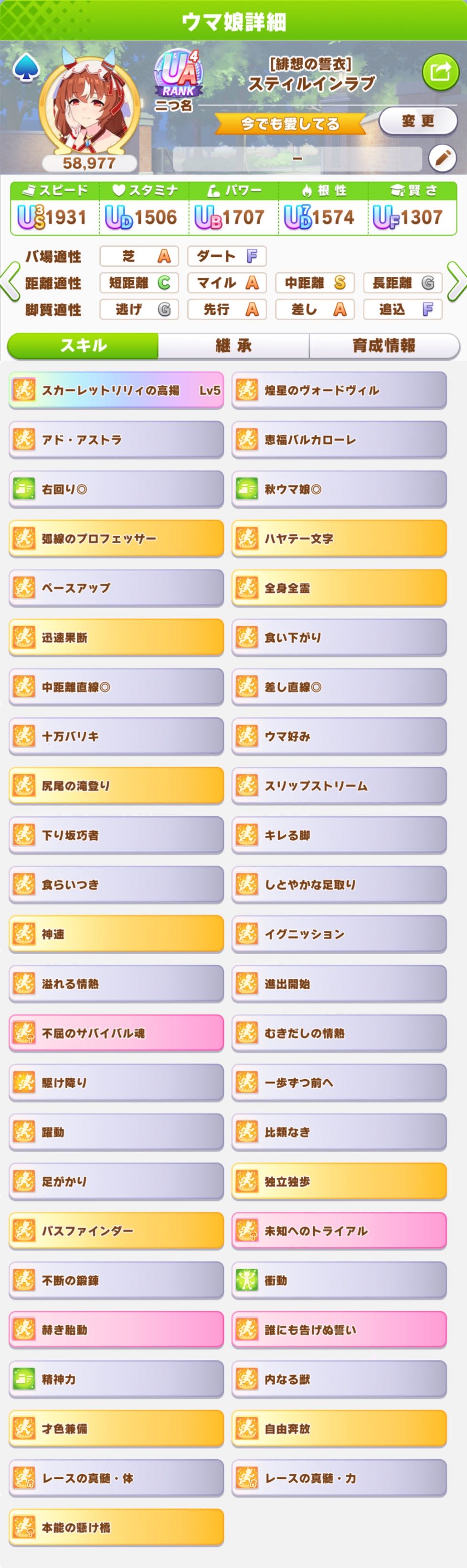The width and height of the screenshot is (467, 1568).
Task: Edit the memo with the pencil icon
Action: 442,159
